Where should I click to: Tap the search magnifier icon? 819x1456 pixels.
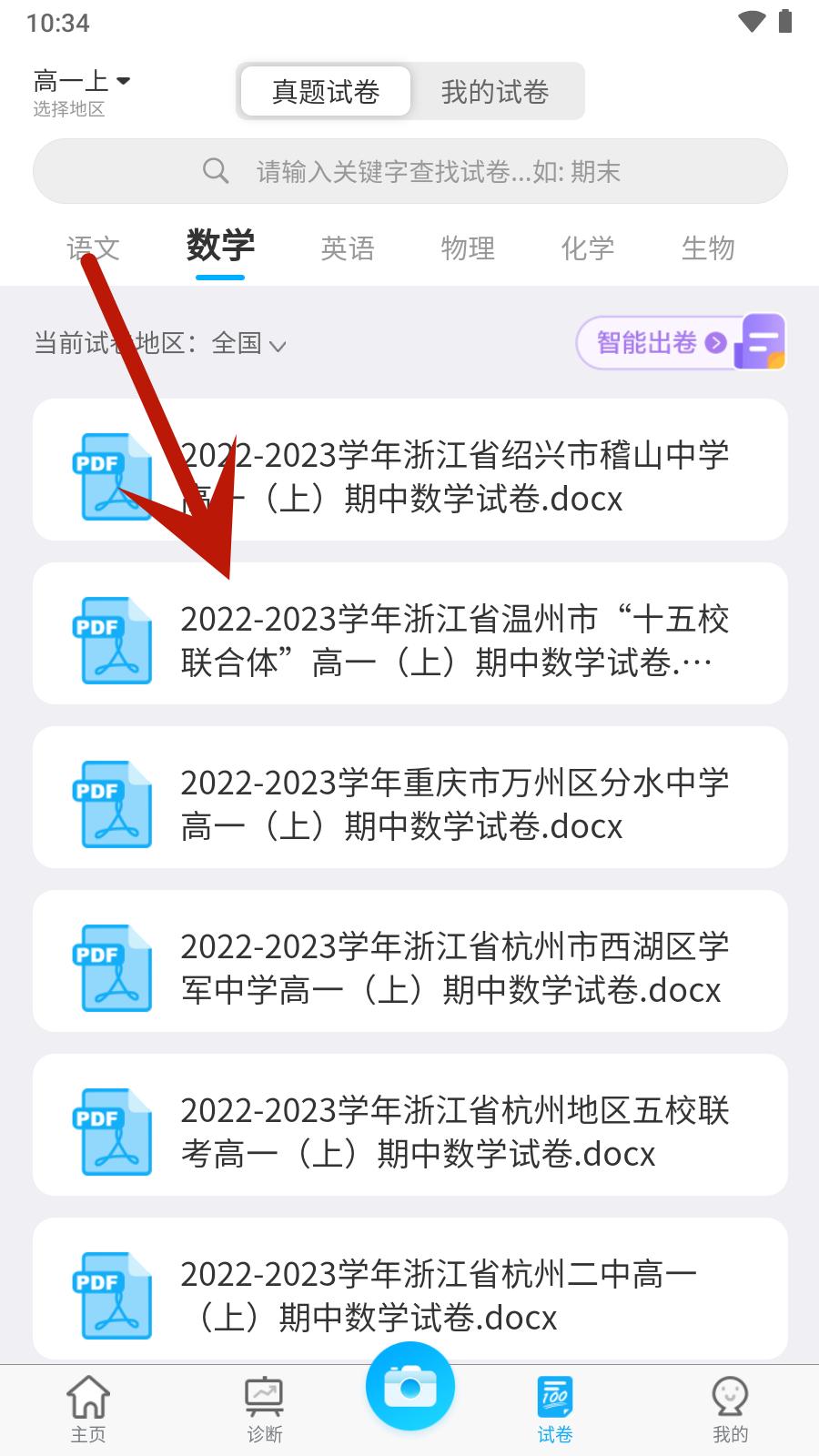(216, 170)
